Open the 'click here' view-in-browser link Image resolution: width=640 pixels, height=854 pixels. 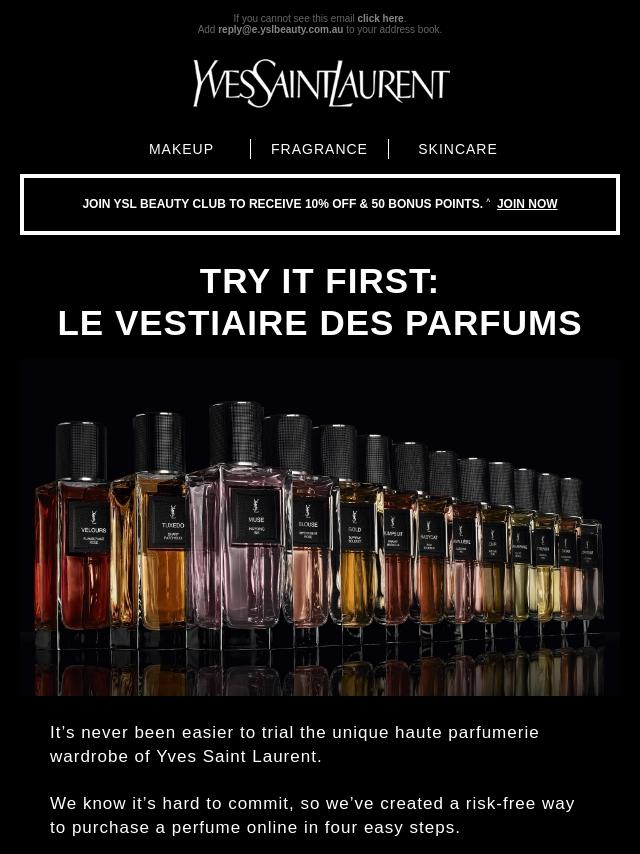(380, 18)
